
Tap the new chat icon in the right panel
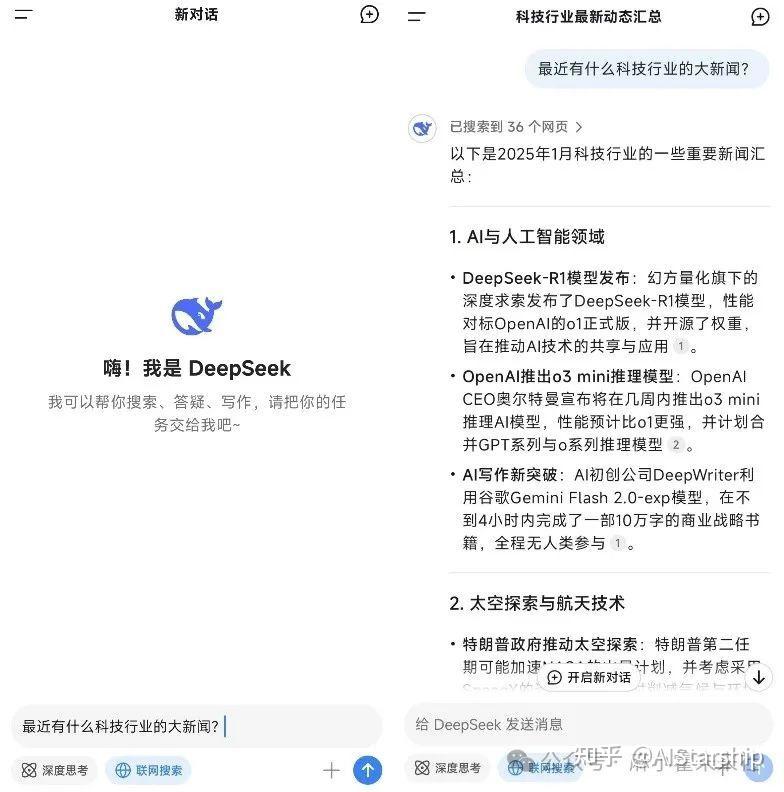760,16
